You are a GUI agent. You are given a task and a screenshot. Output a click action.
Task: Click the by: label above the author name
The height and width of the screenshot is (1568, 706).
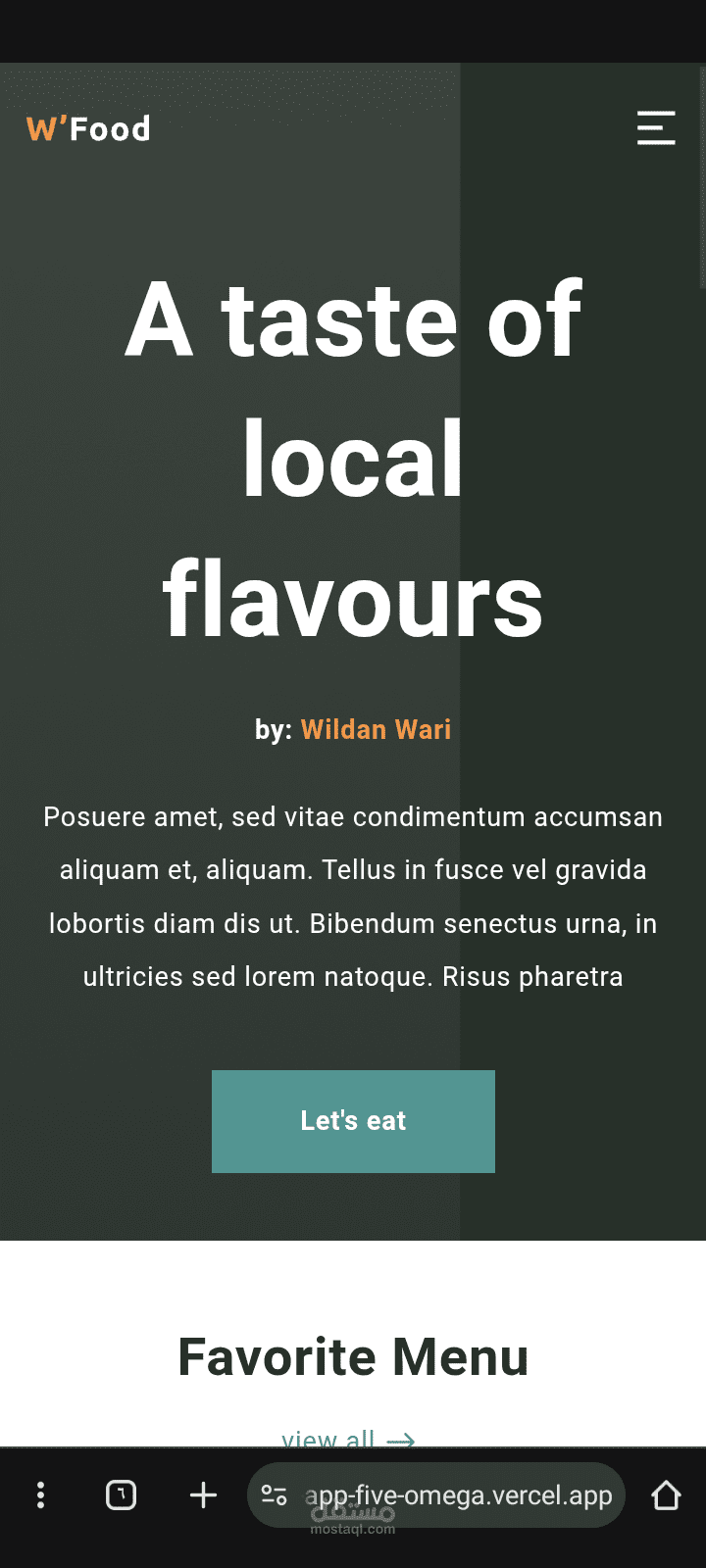pos(274,729)
